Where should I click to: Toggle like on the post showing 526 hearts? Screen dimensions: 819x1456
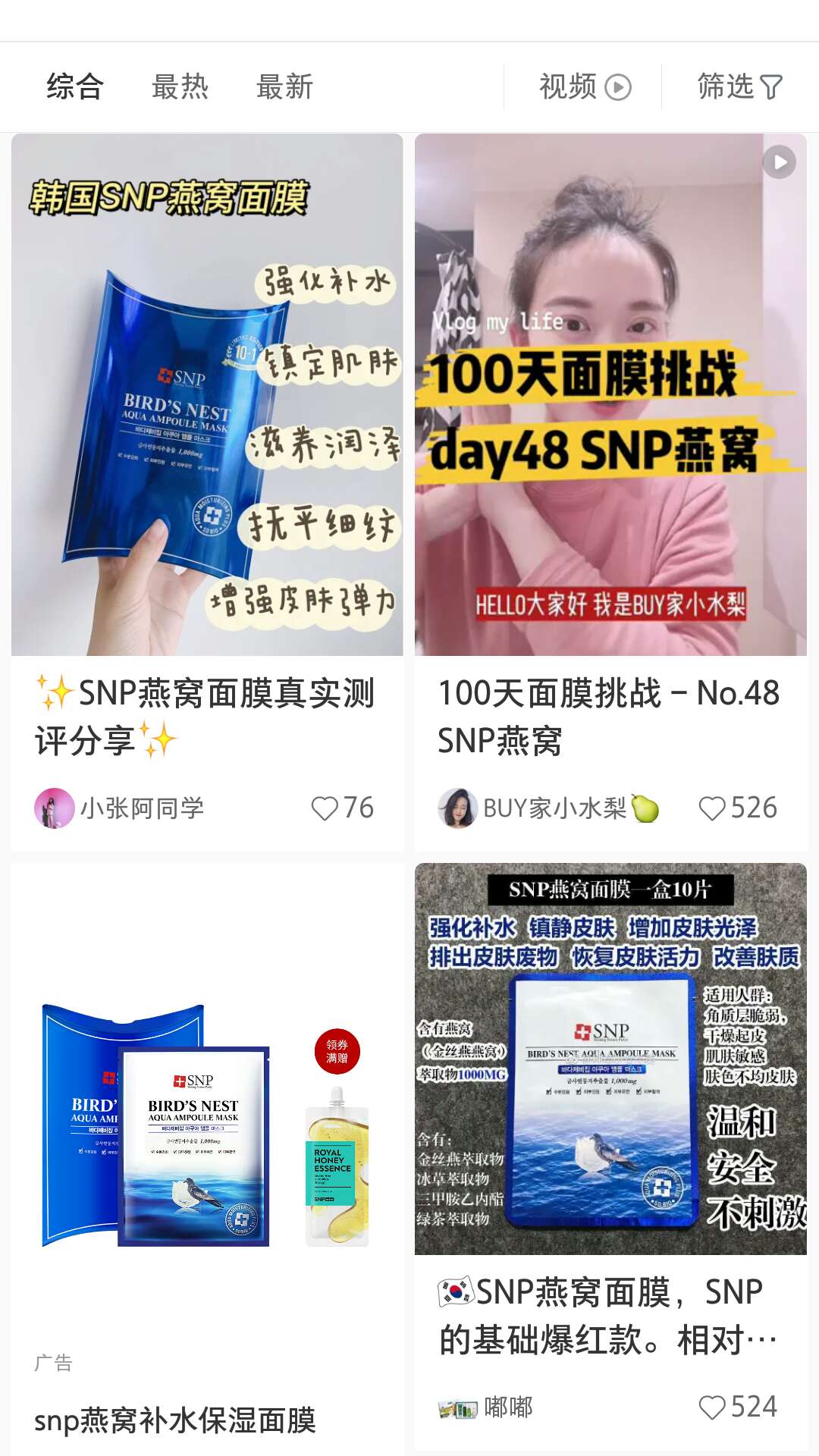point(714,808)
